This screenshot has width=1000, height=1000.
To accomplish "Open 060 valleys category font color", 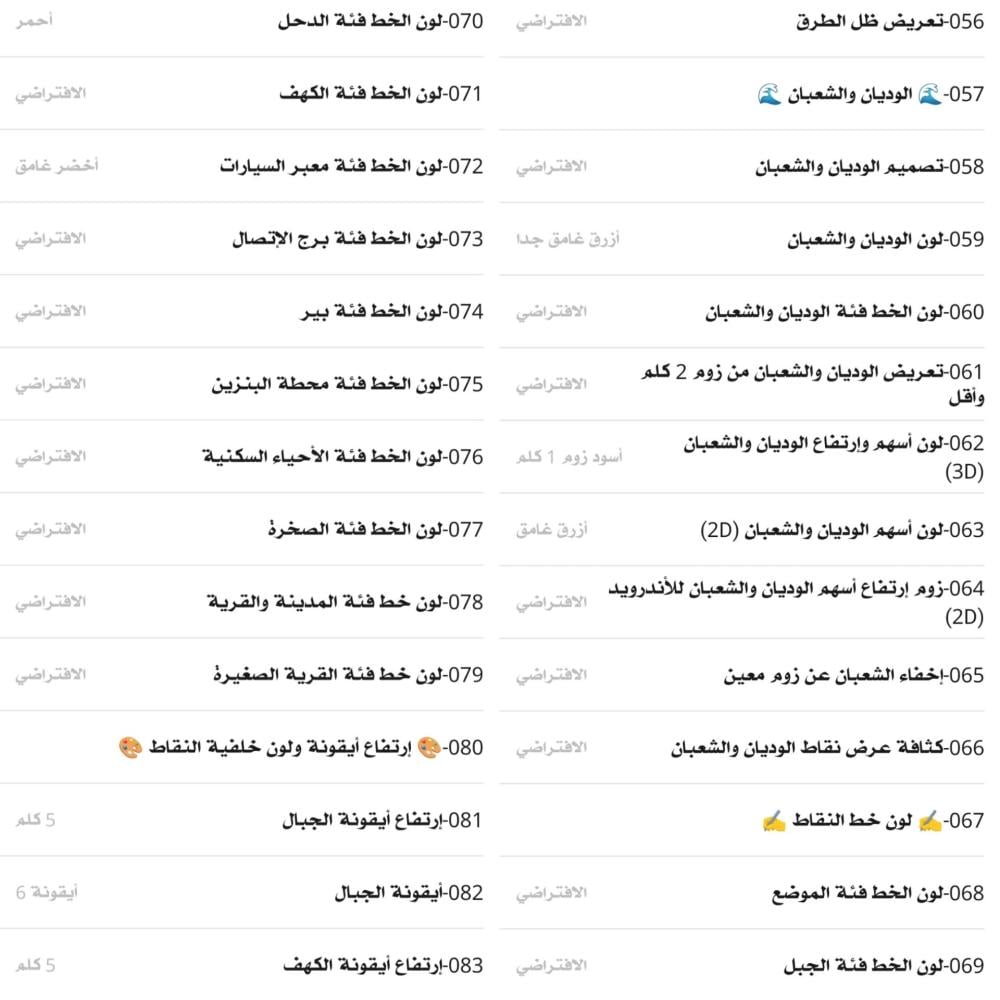I will tap(750, 312).
